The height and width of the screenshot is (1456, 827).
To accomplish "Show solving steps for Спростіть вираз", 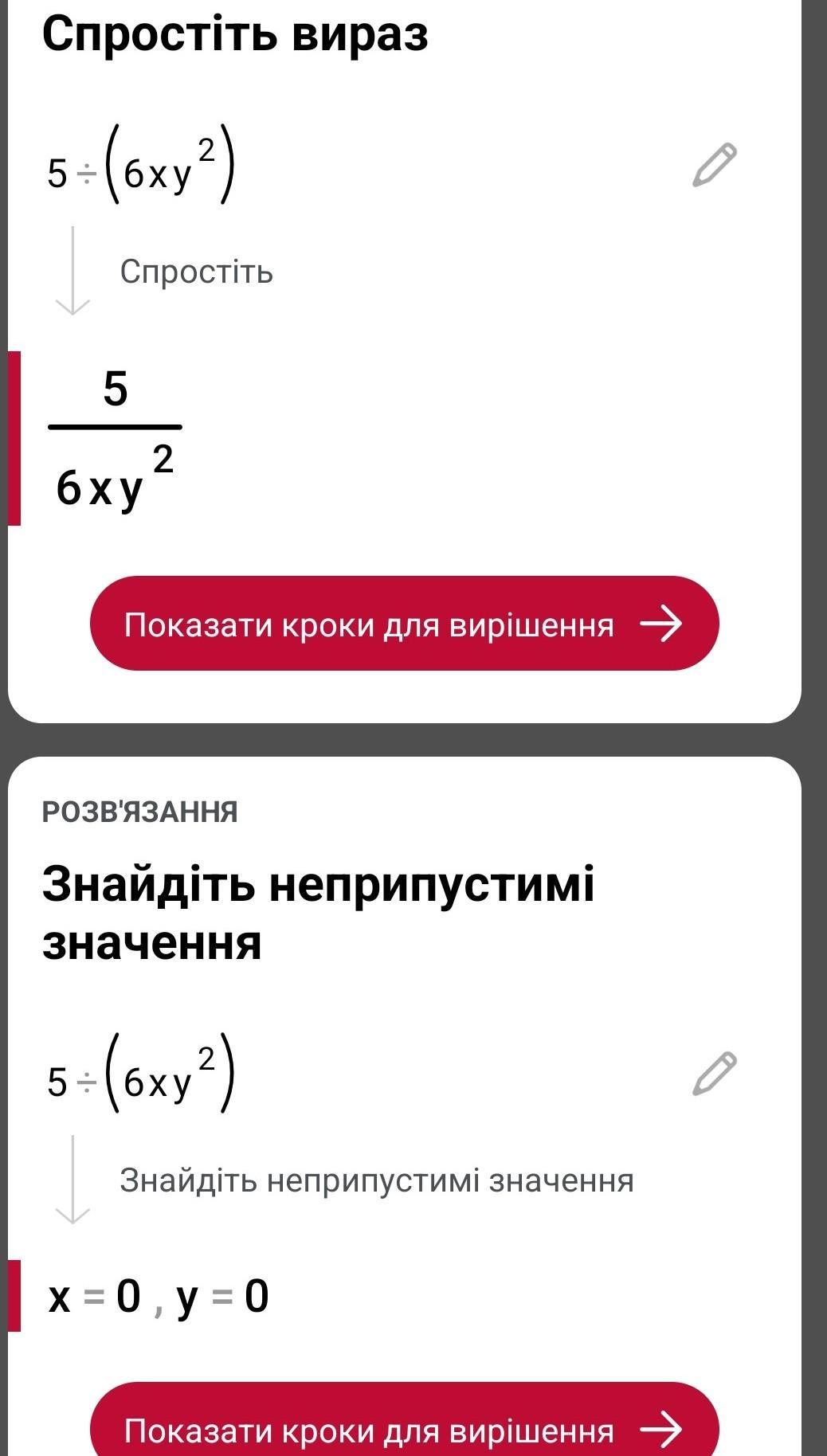I will 404,624.
